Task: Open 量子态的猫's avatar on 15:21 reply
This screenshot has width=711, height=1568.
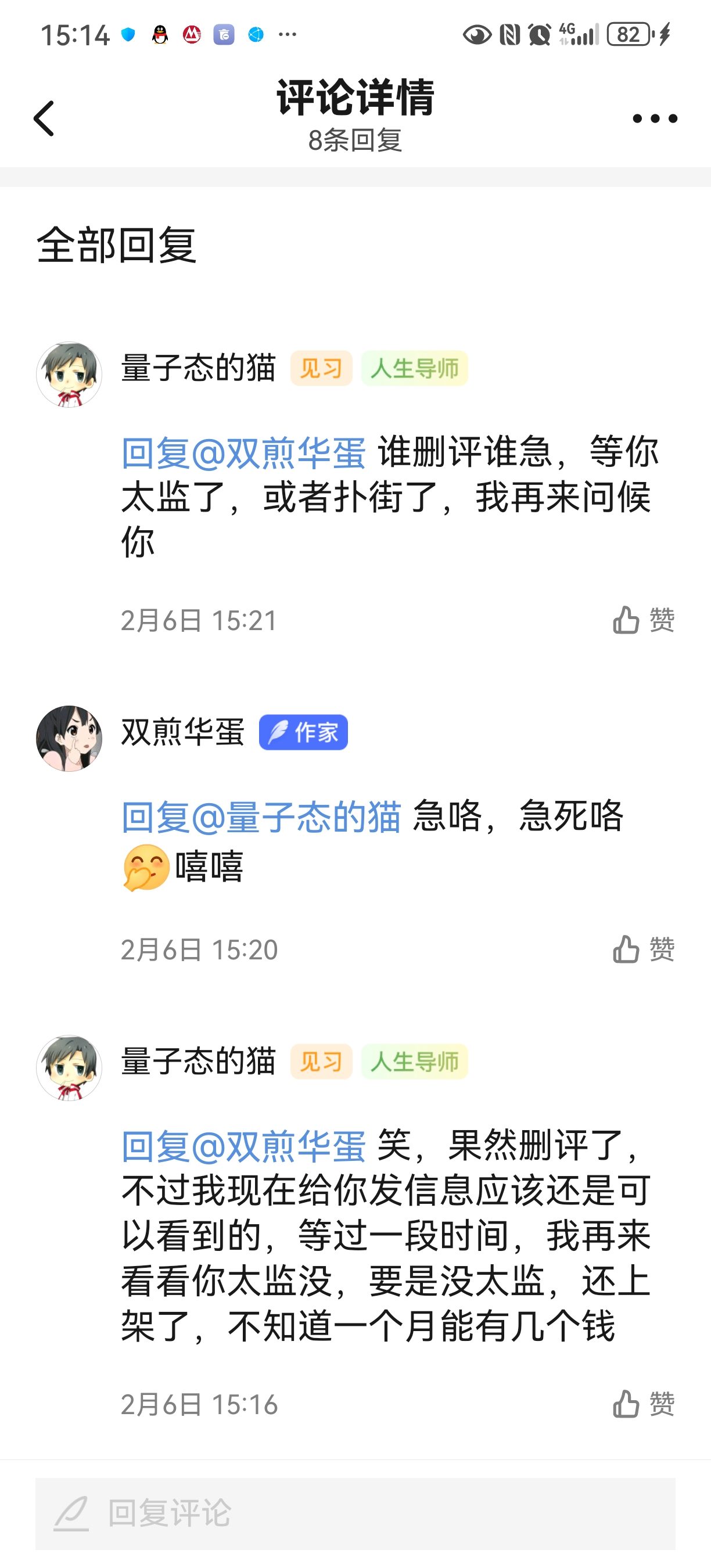Action: click(69, 375)
